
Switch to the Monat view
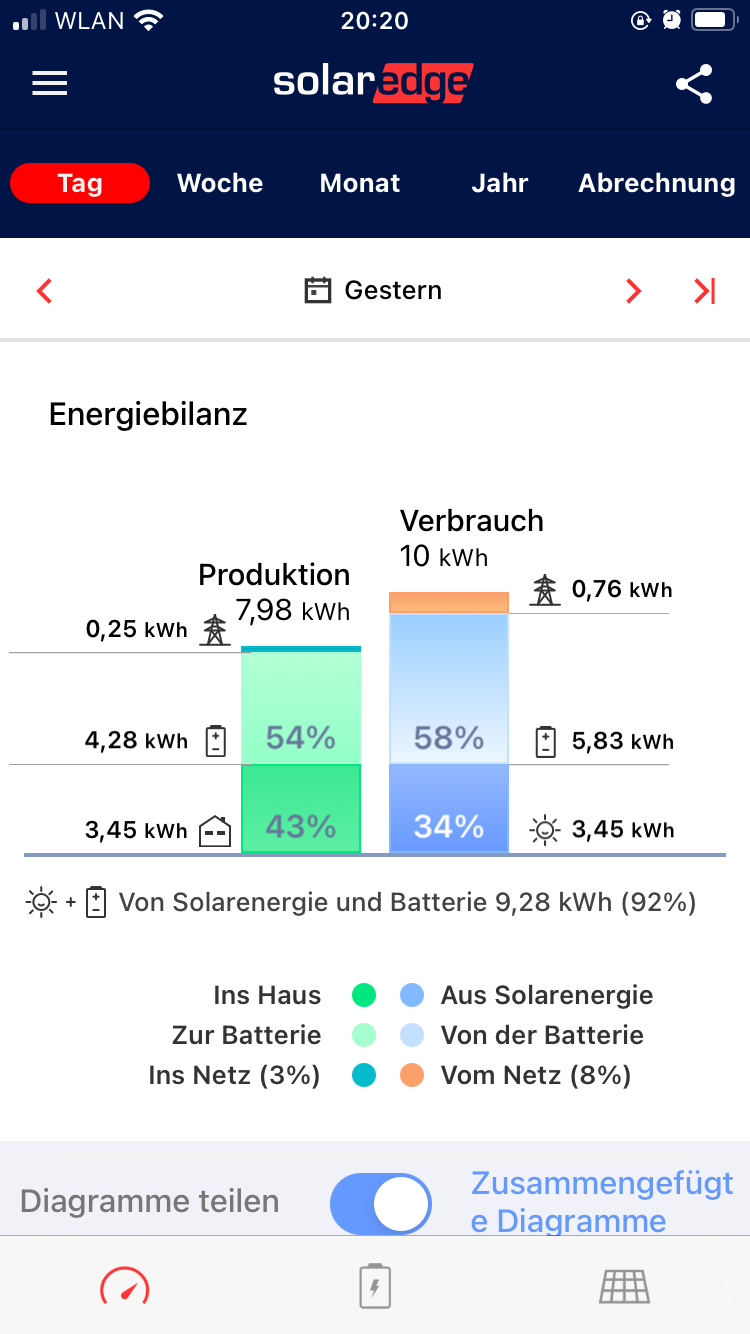[x=360, y=183]
